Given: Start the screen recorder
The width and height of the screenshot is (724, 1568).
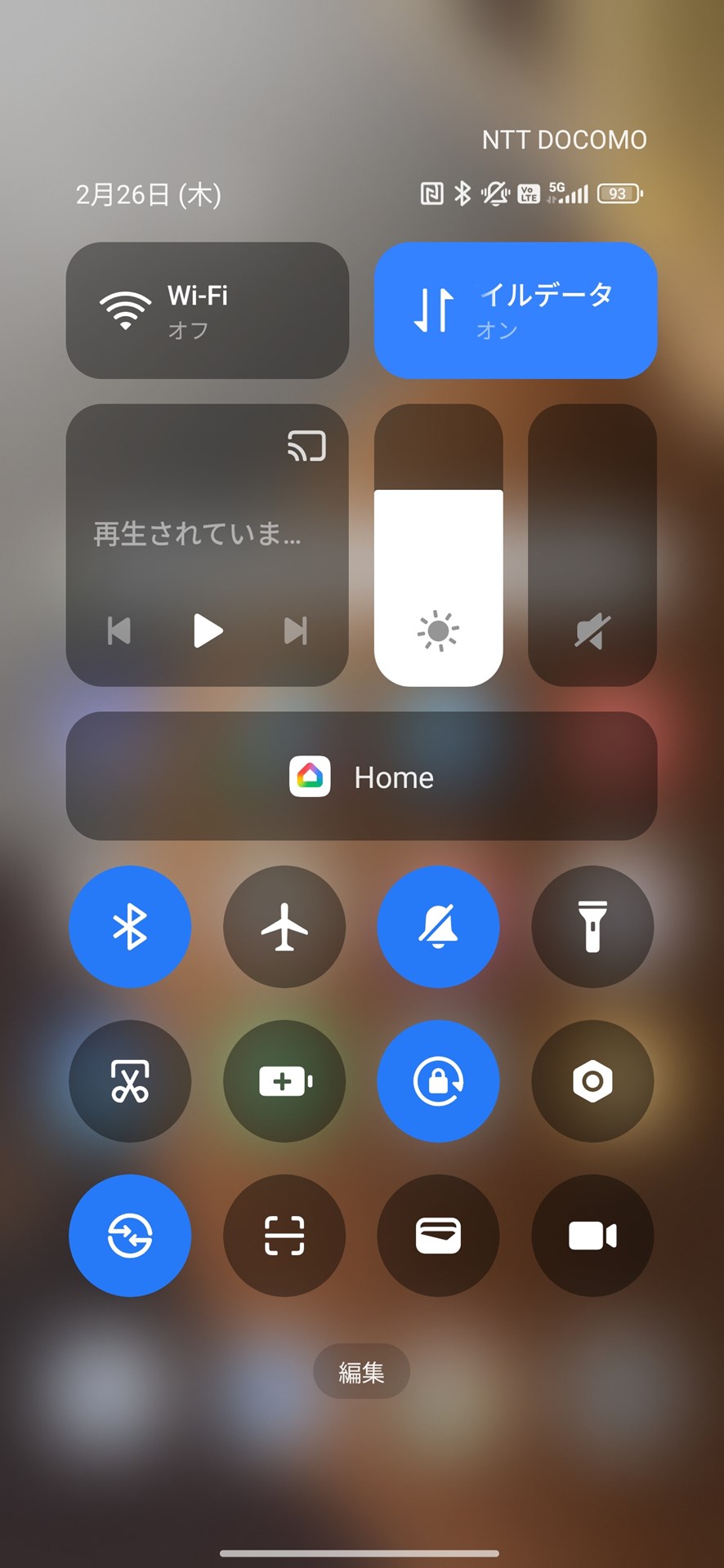Looking at the screenshot, I should click(592, 1236).
